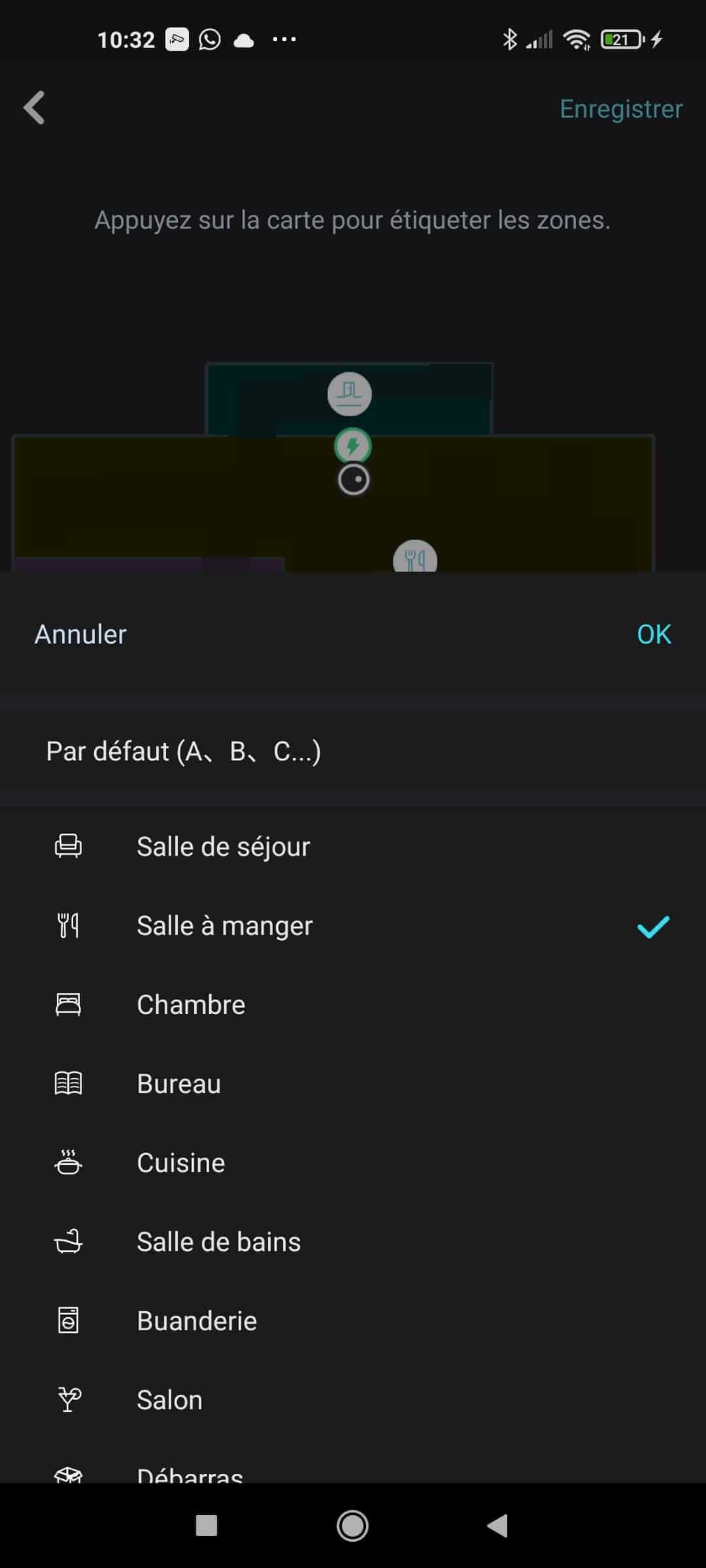Choose Cuisine as the room type

[x=353, y=1163]
